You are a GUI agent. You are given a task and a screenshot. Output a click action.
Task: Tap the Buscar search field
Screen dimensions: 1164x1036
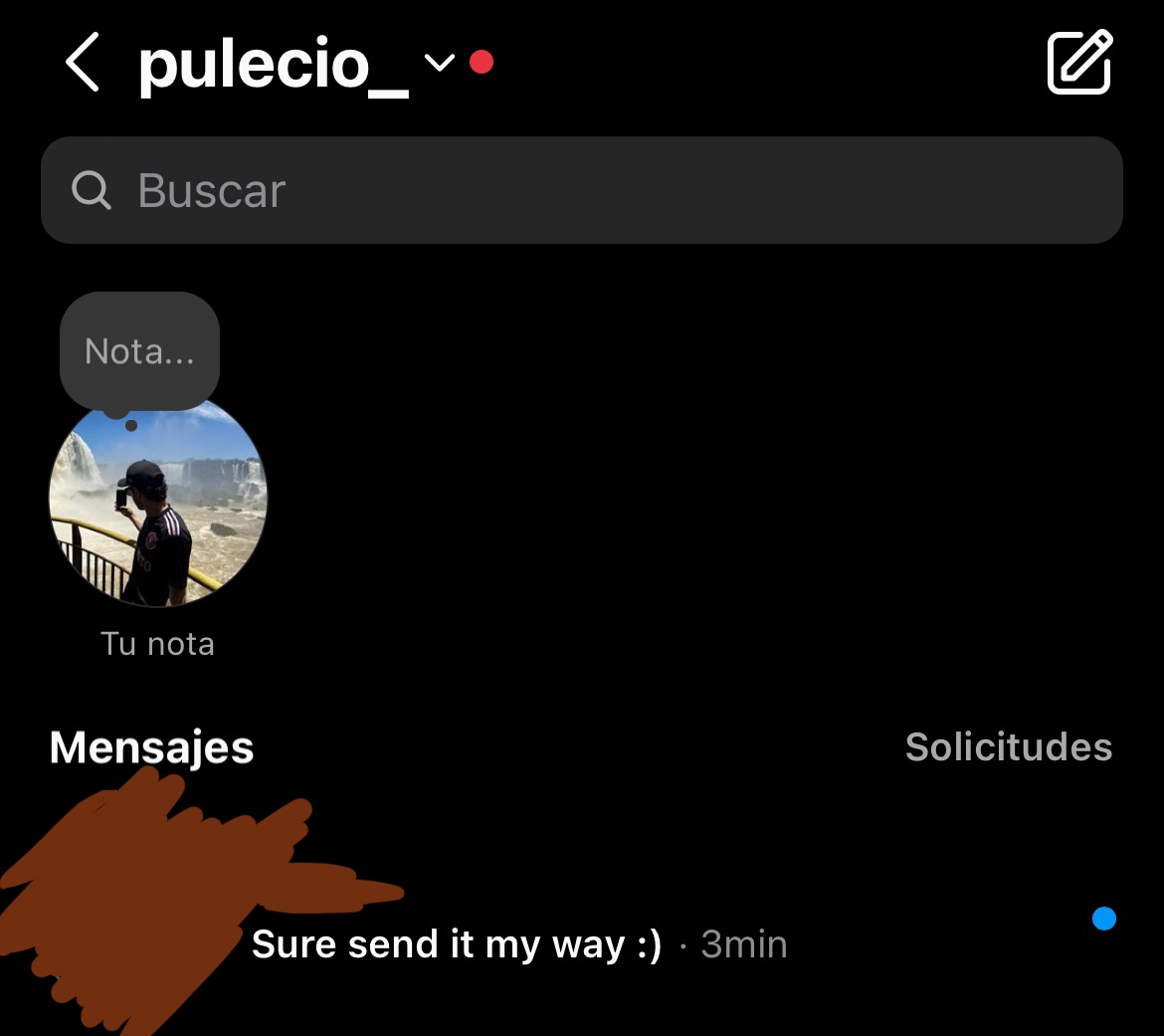tap(581, 190)
